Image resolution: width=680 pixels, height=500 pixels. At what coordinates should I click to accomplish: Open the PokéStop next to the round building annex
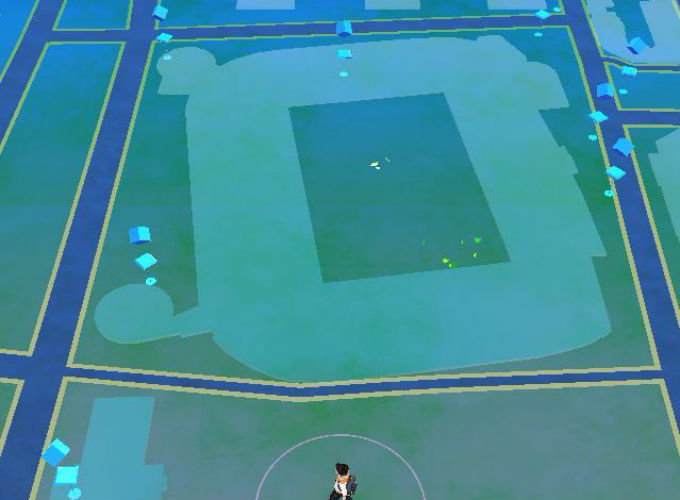(x=146, y=261)
